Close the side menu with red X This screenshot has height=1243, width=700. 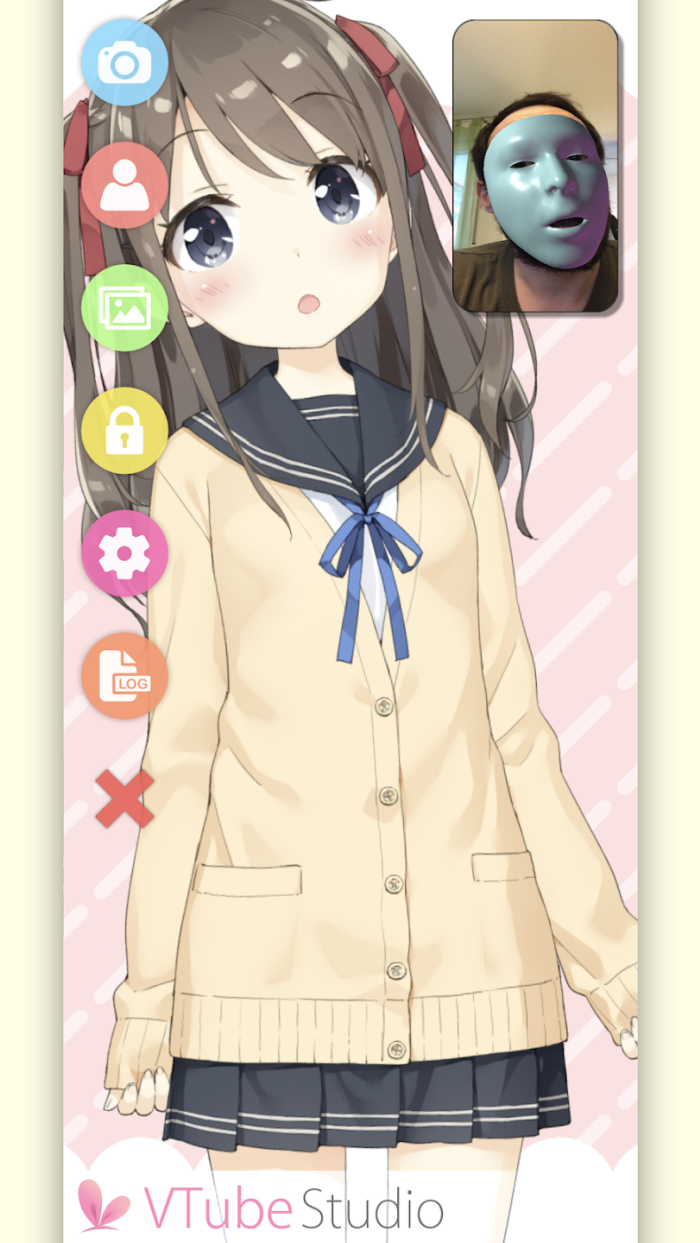tap(125, 798)
